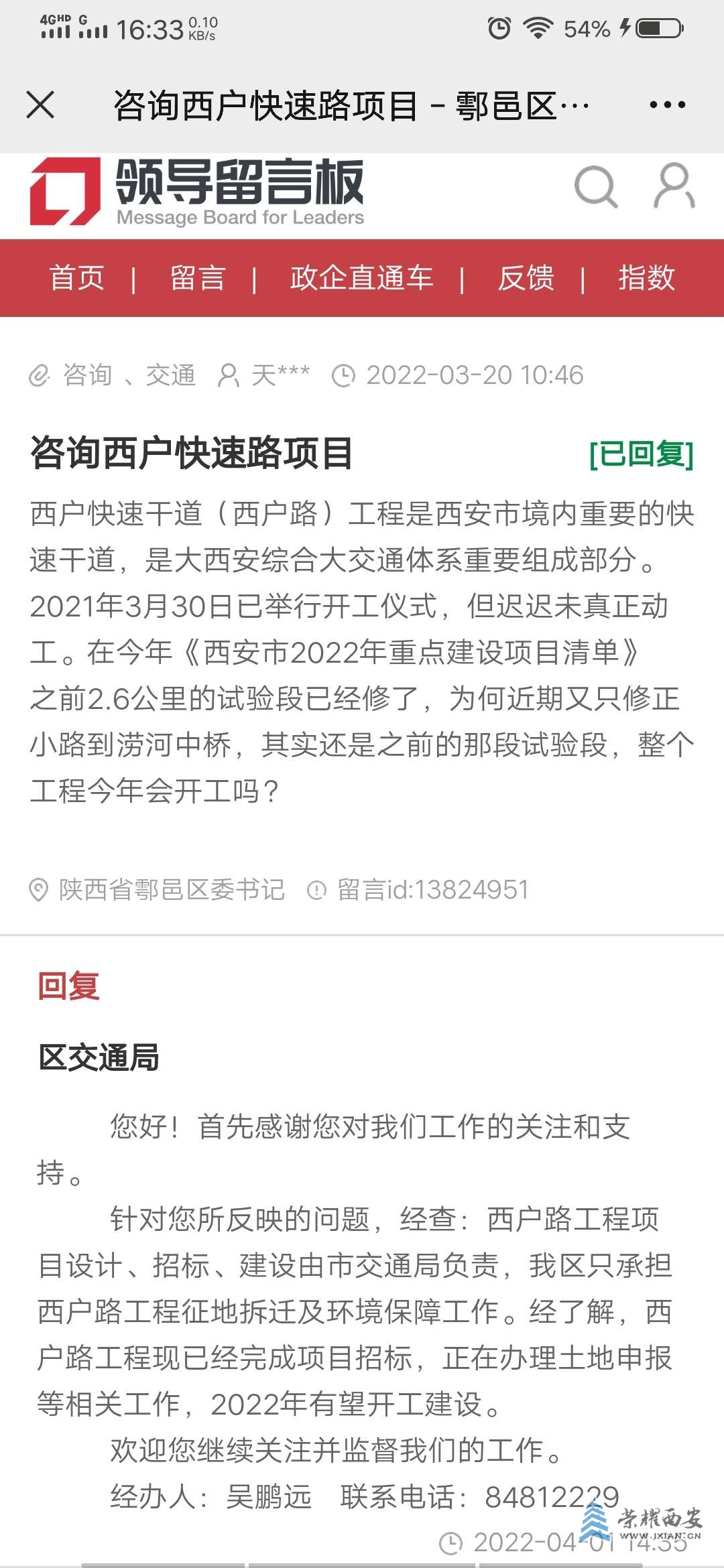Open the three-dot overflow menu
The width and height of the screenshot is (724, 1568).
tap(667, 105)
